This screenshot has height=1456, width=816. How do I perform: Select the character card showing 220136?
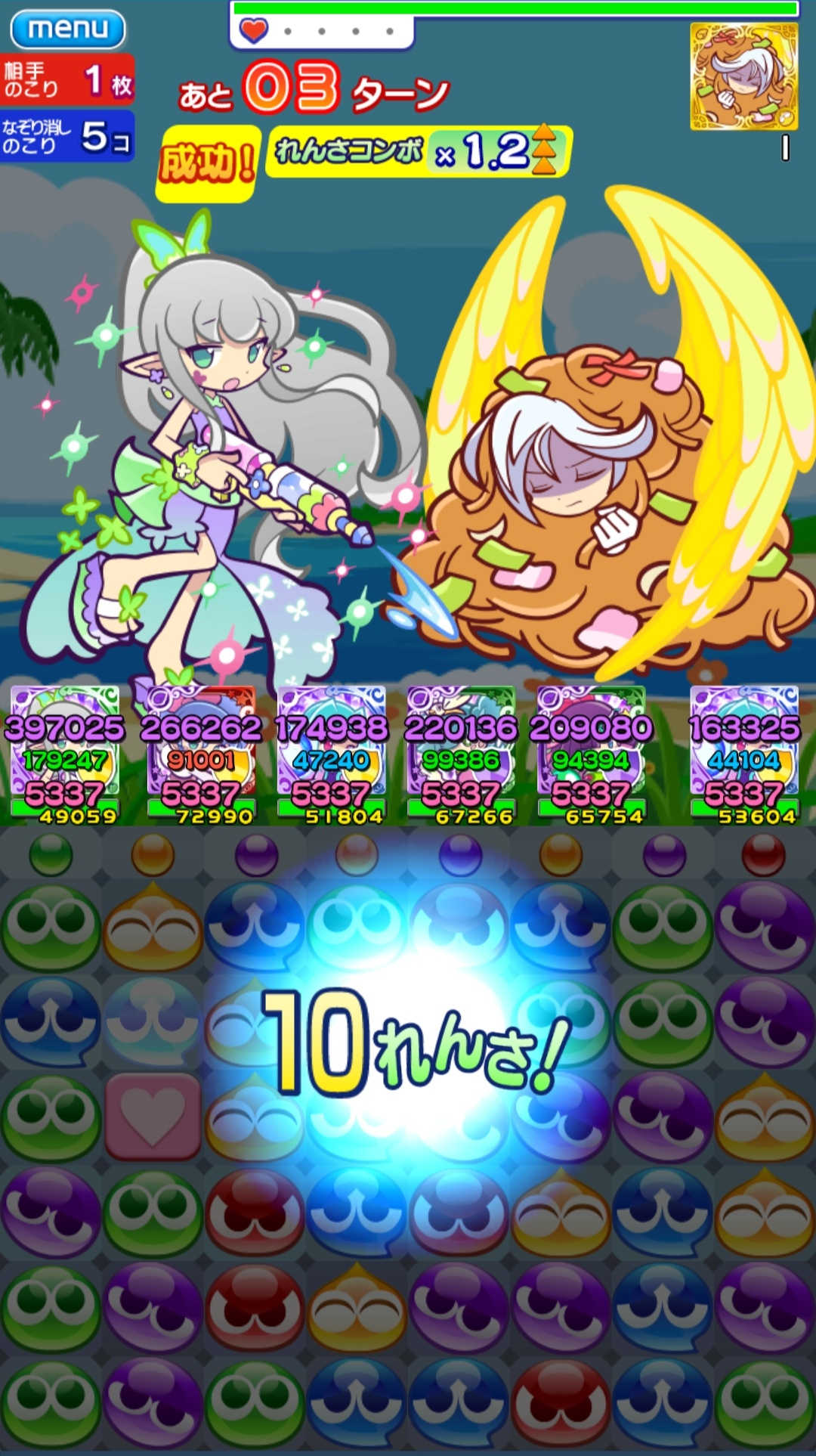(461, 752)
